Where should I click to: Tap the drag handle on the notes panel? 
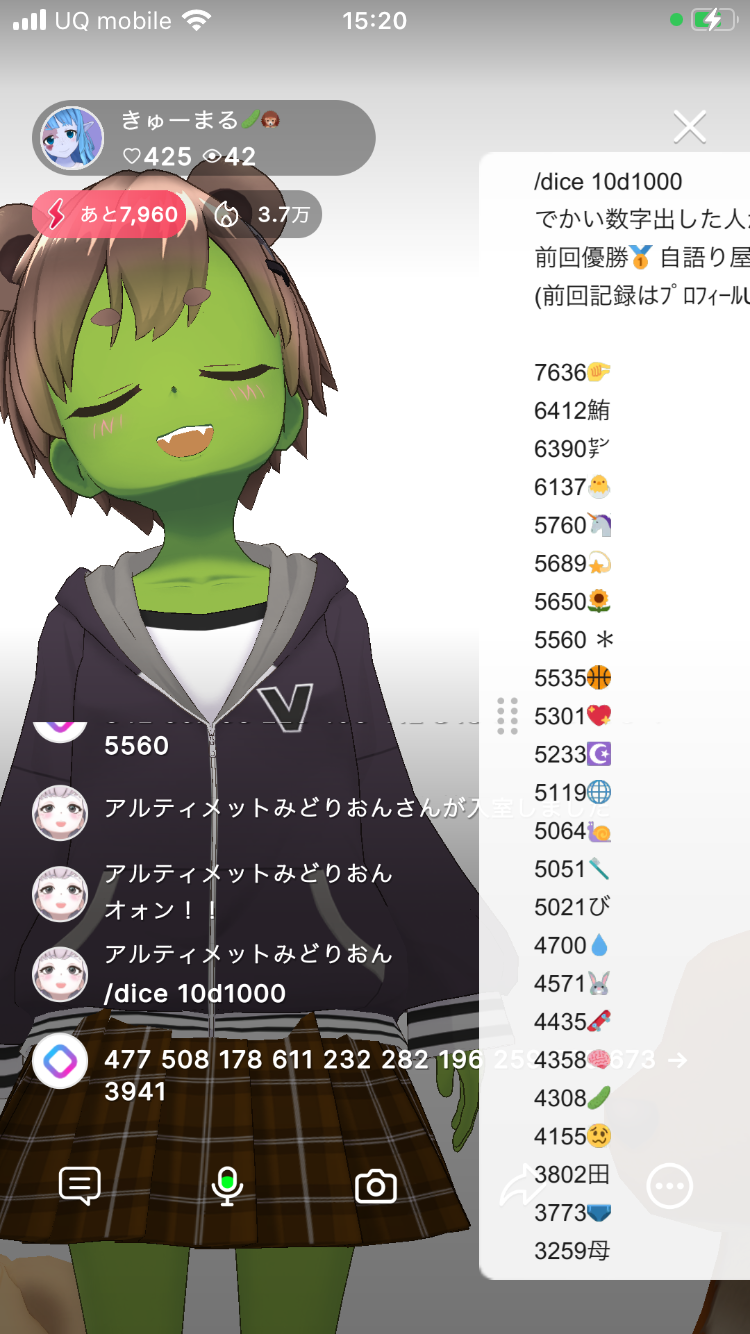(x=507, y=716)
